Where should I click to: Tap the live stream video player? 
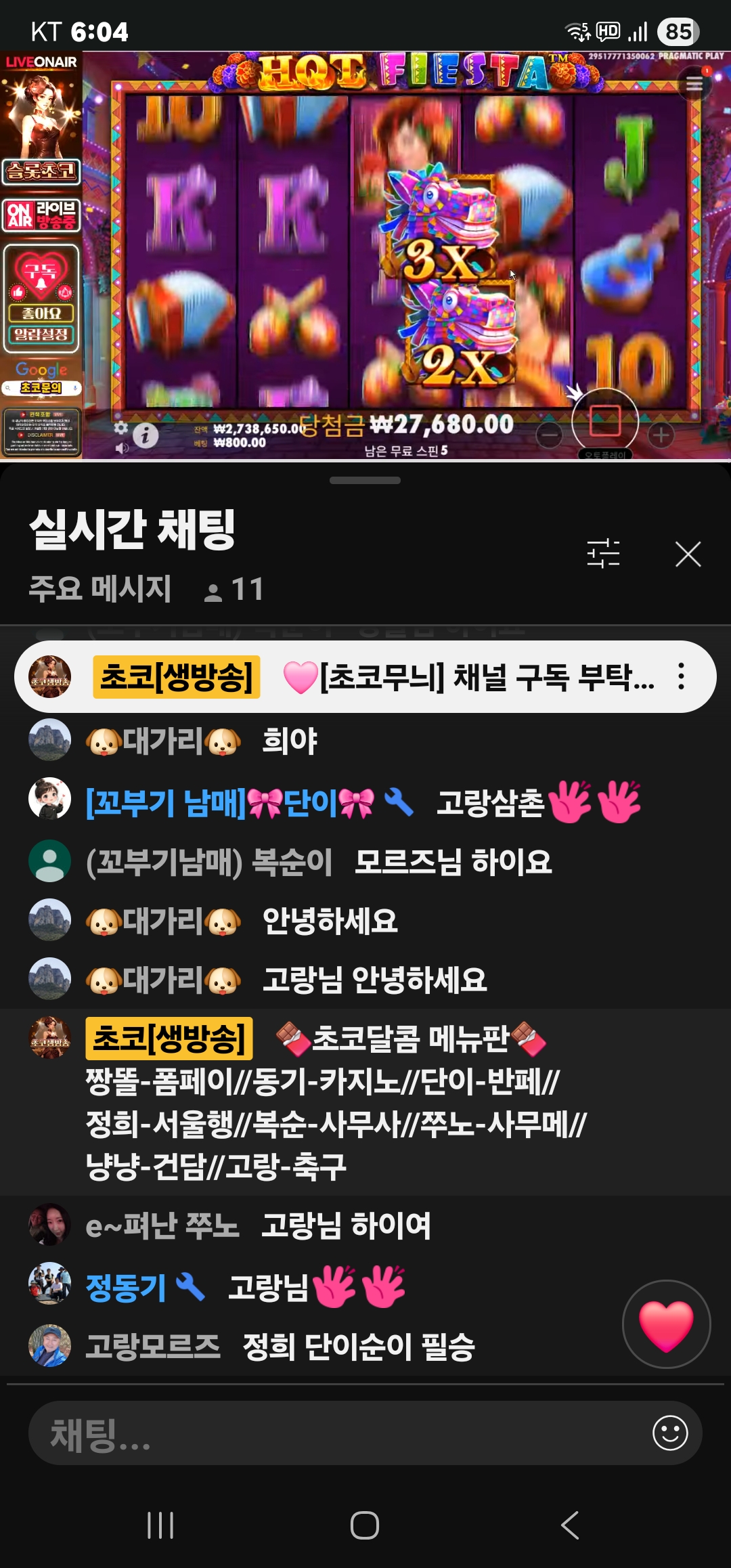point(365,256)
